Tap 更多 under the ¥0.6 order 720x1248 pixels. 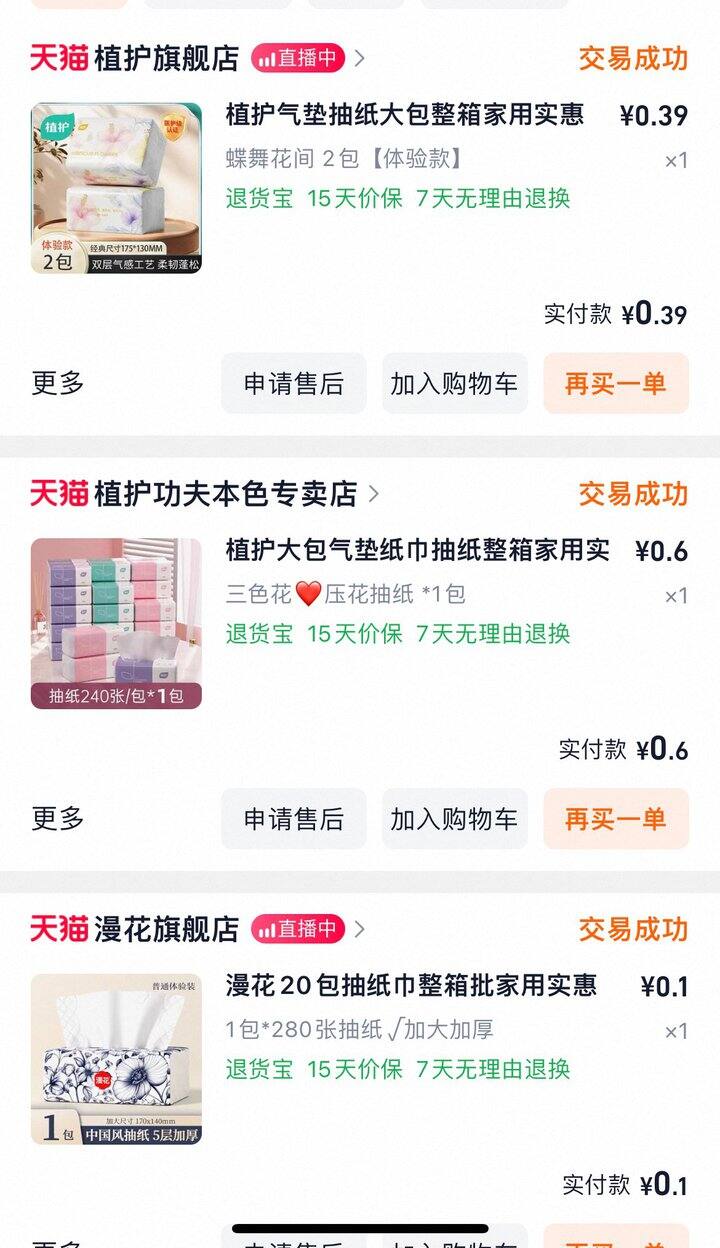(58, 818)
